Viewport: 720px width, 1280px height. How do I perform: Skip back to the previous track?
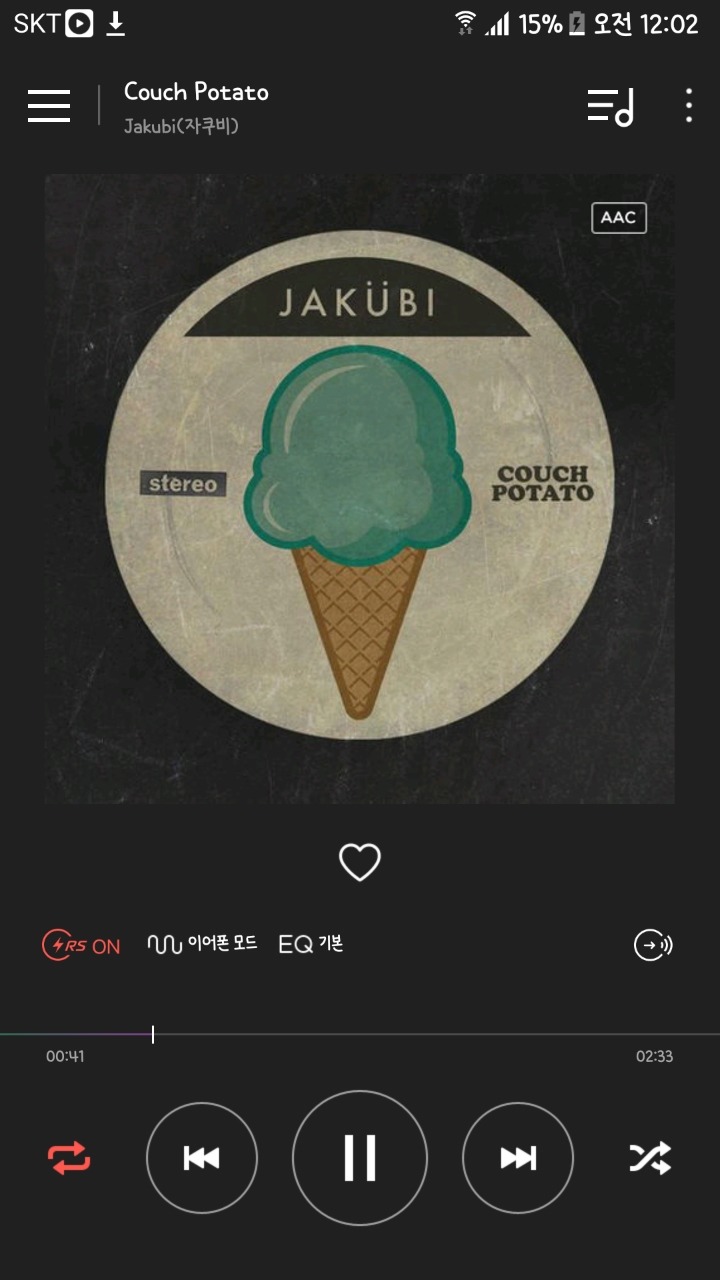pyautogui.click(x=202, y=1158)
